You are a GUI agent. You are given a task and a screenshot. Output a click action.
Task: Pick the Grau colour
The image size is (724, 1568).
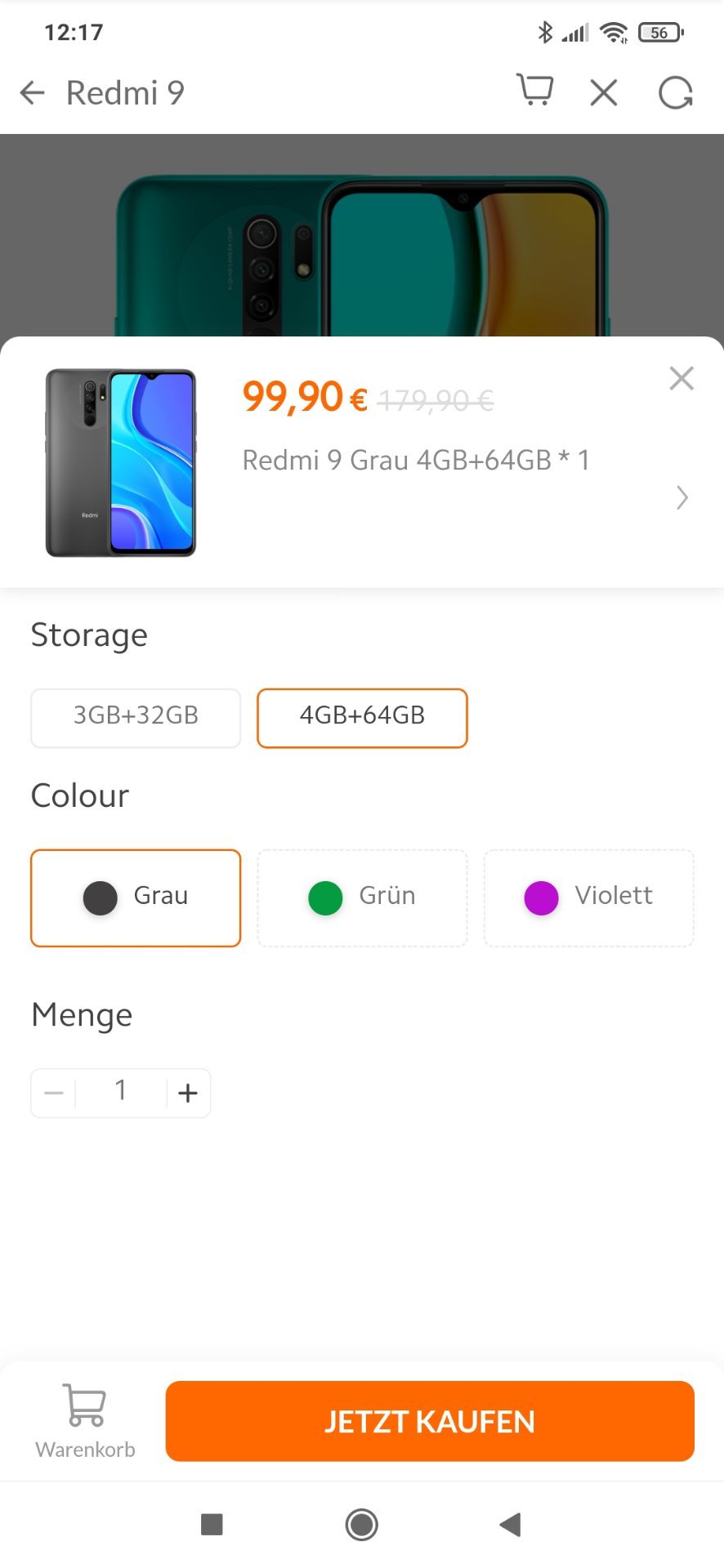point(136,898)
